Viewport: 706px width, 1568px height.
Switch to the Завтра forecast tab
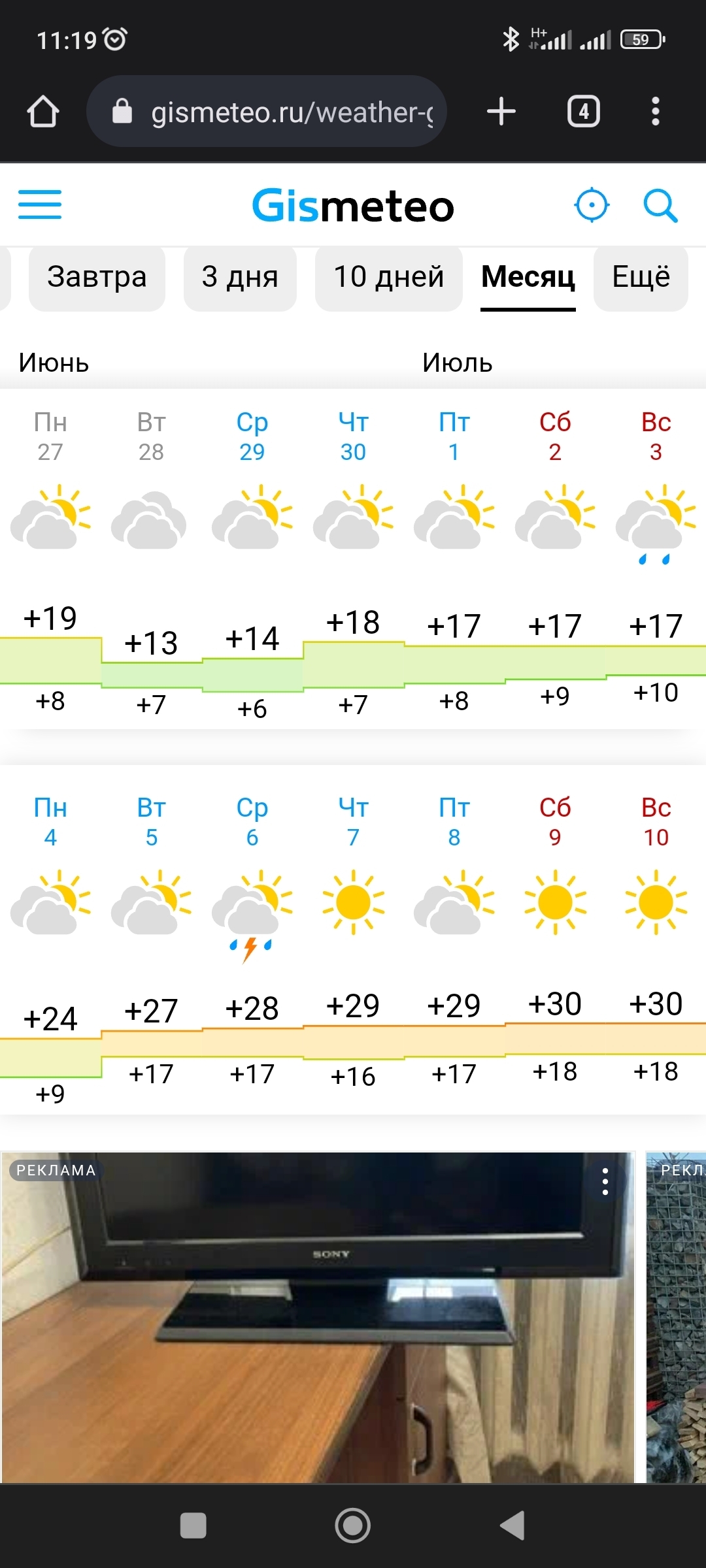click(97, 277)
